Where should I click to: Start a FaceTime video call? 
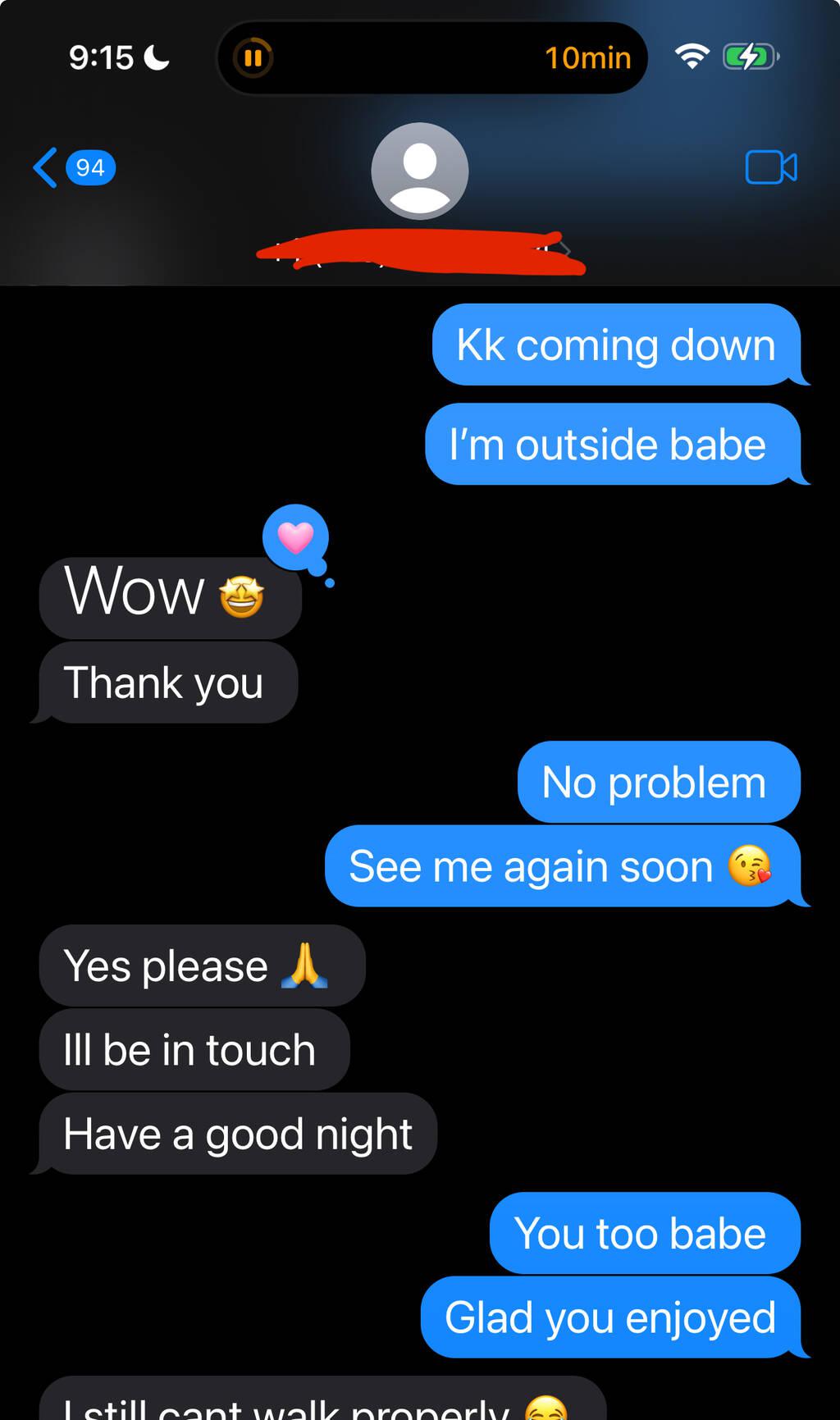[770, 167]
